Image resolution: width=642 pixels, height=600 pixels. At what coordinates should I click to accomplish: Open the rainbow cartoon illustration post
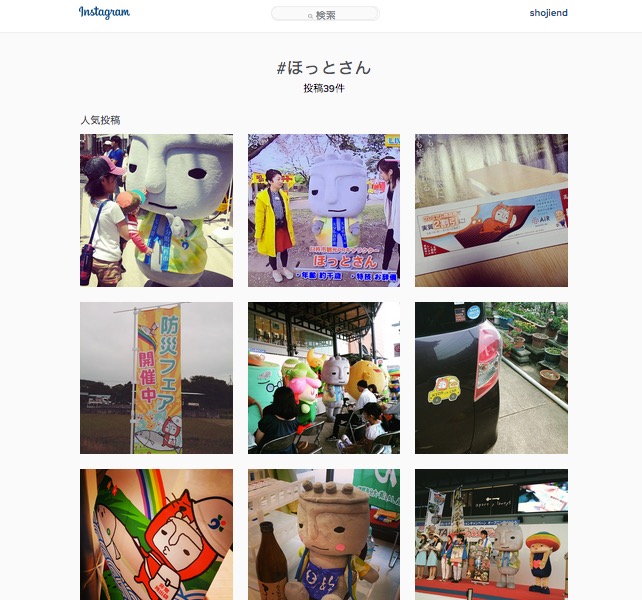(x=156, y=534)
